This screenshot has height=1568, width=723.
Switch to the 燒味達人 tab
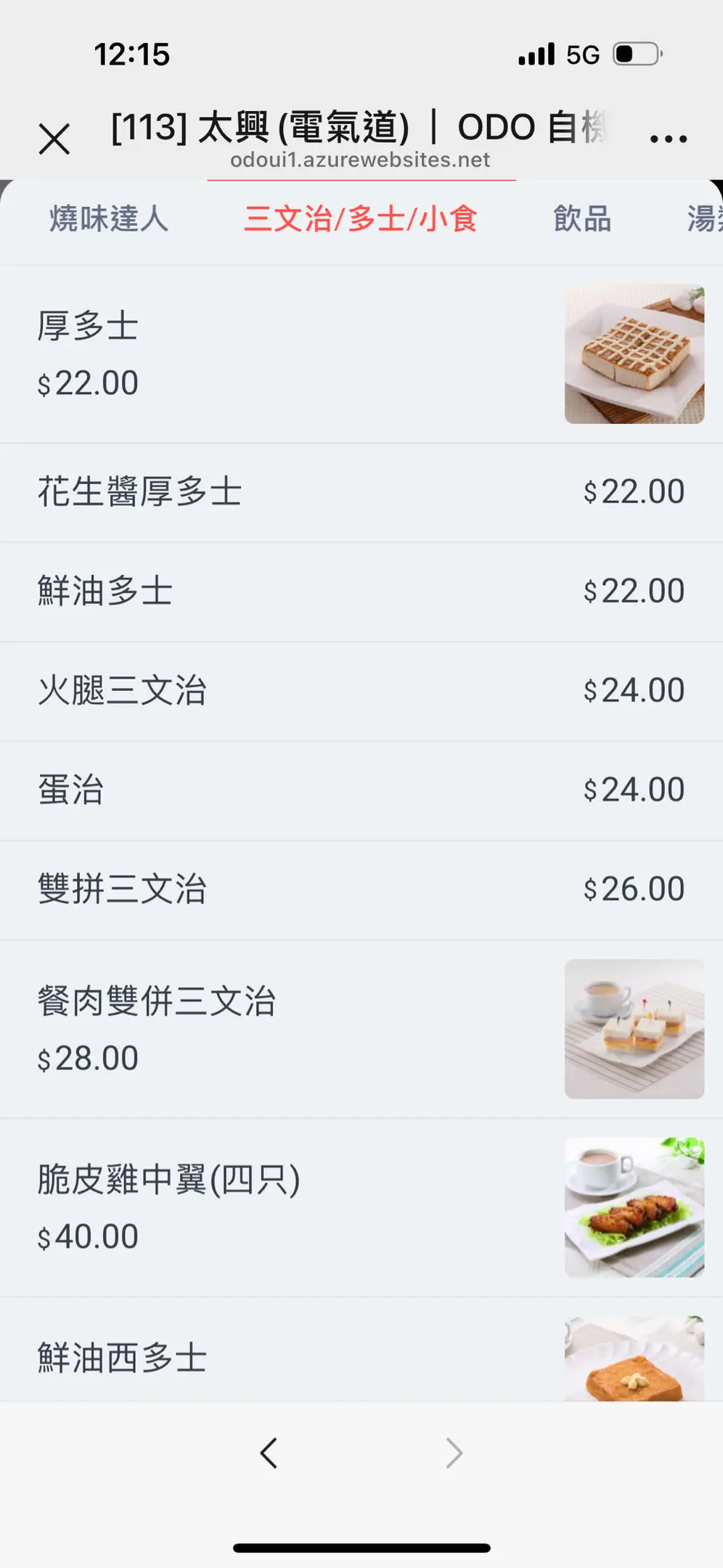pyautogui.click(x=109, y=219)
